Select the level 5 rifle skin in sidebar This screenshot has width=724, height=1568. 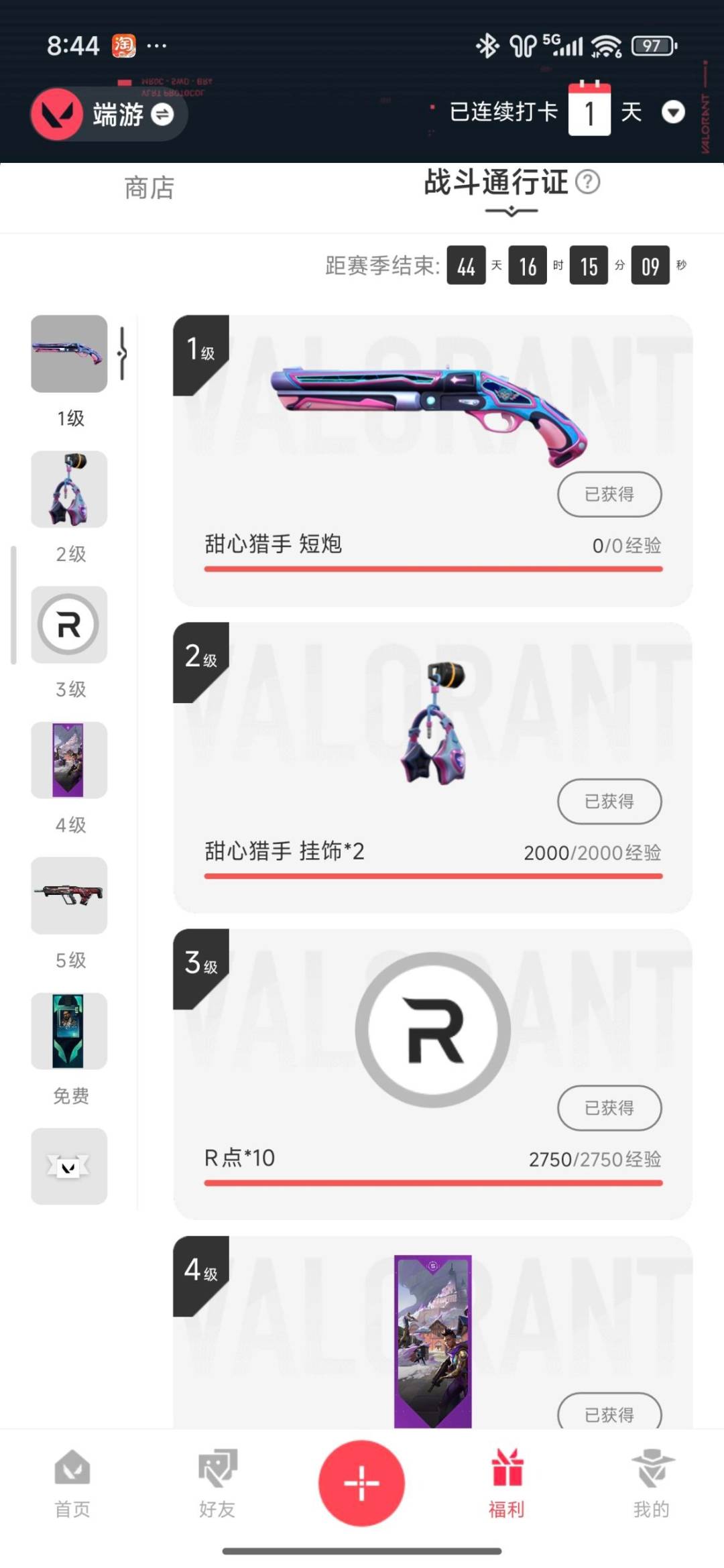pos(69,896)
